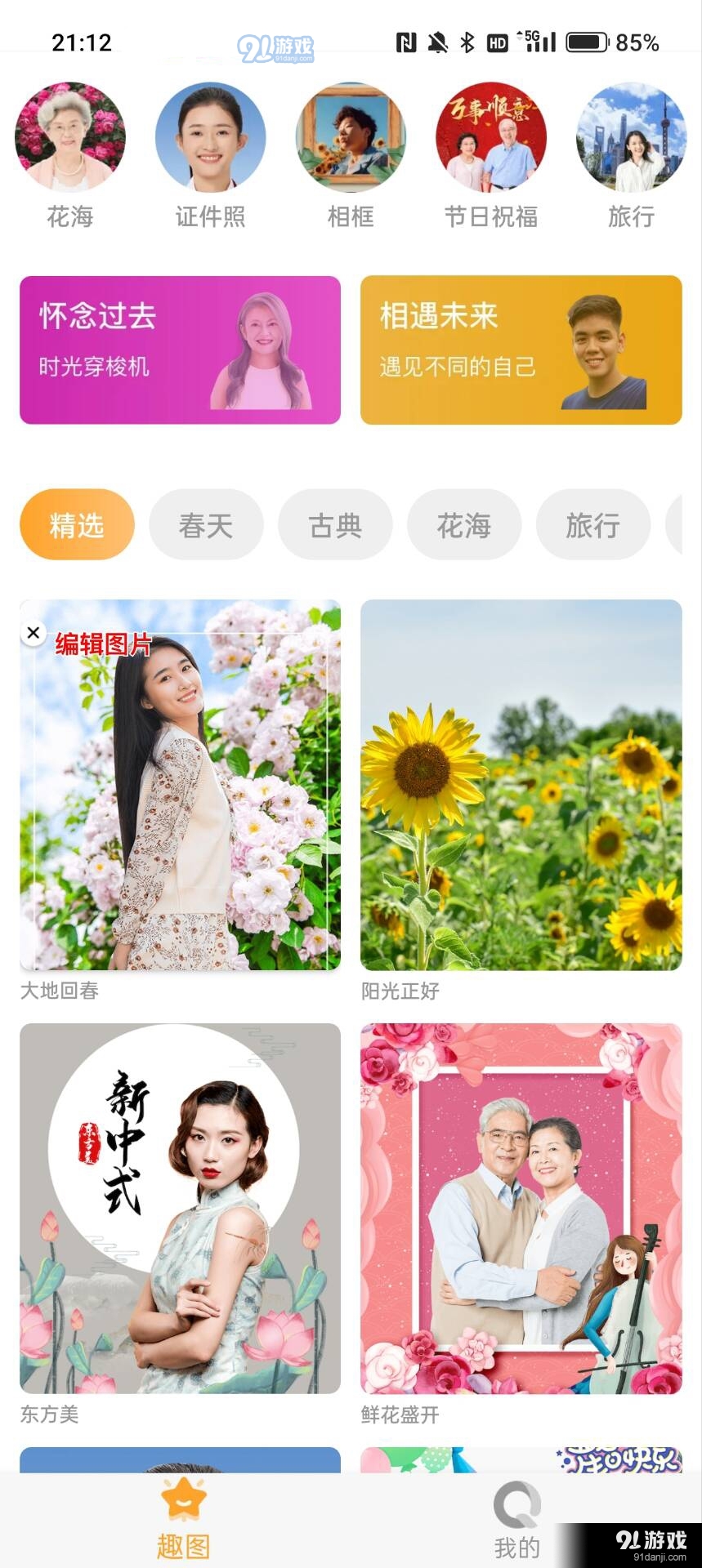
Task: Select the 旅行 filter chip
Action: (593, 525)
